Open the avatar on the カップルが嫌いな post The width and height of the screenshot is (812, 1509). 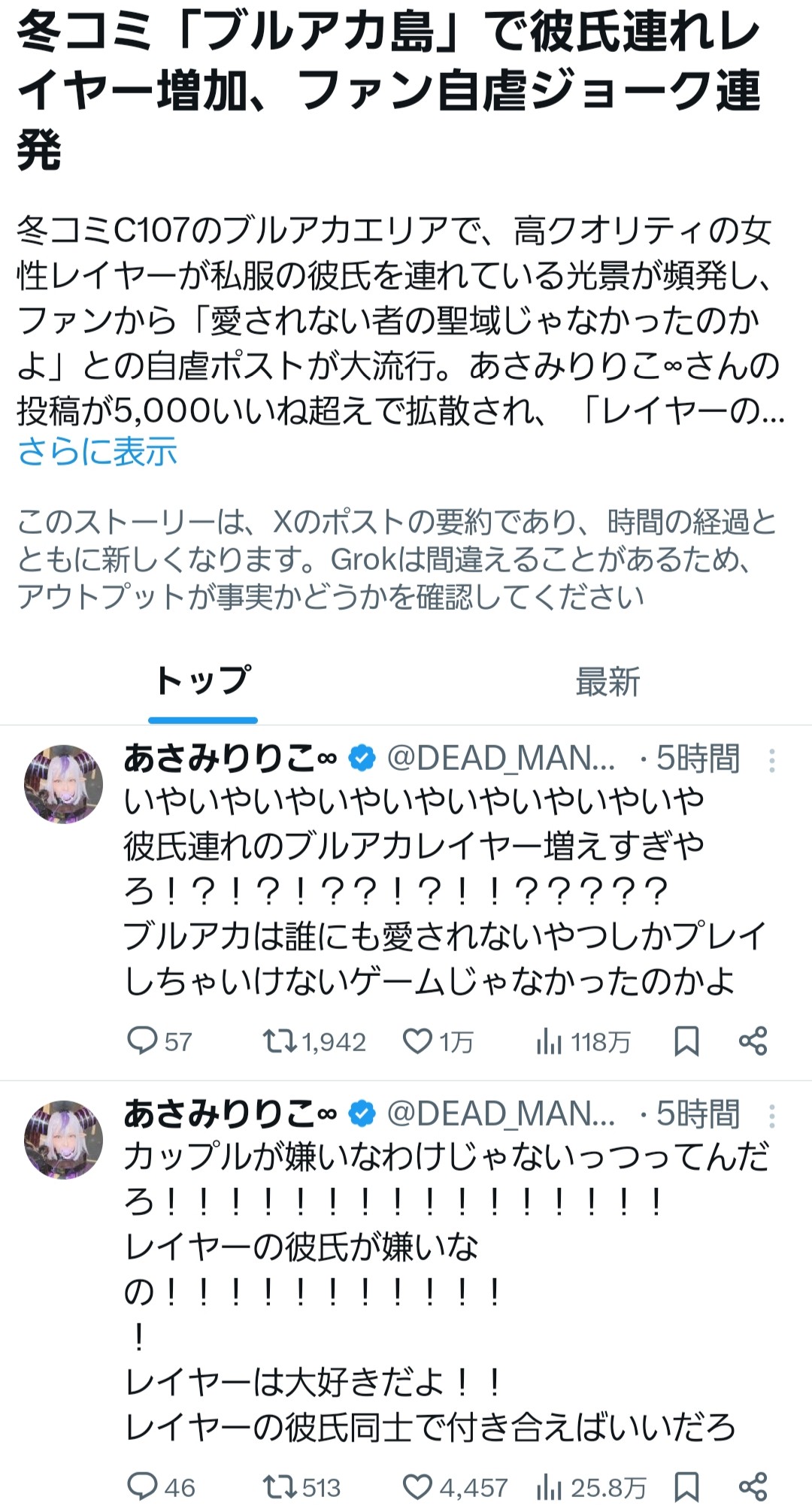tap(63, 1139)
